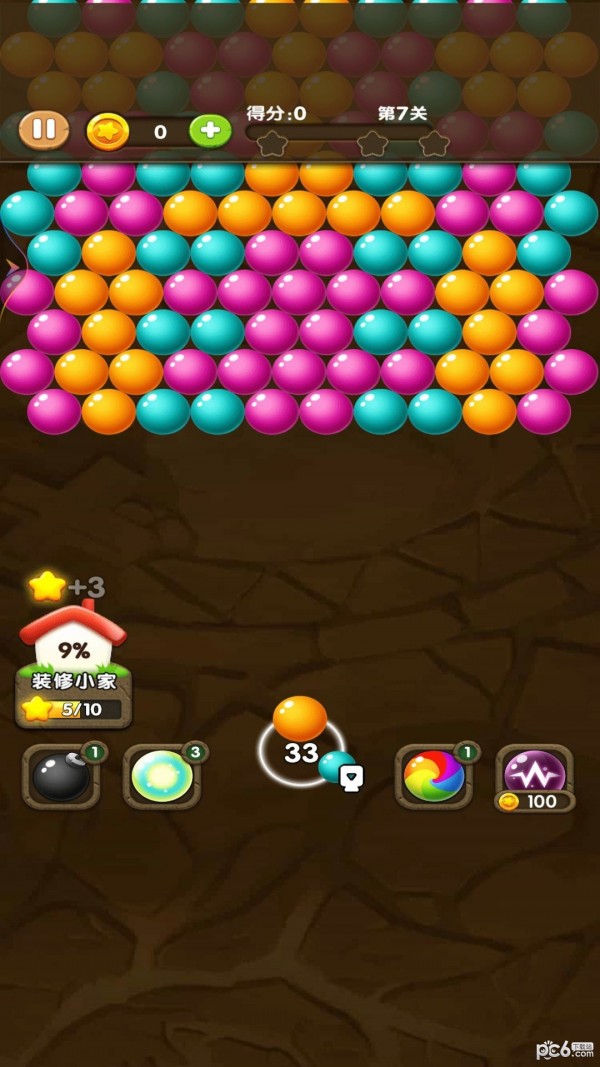Pause the game
This screenshot has height=1067, width=600.
coord(44,130)
